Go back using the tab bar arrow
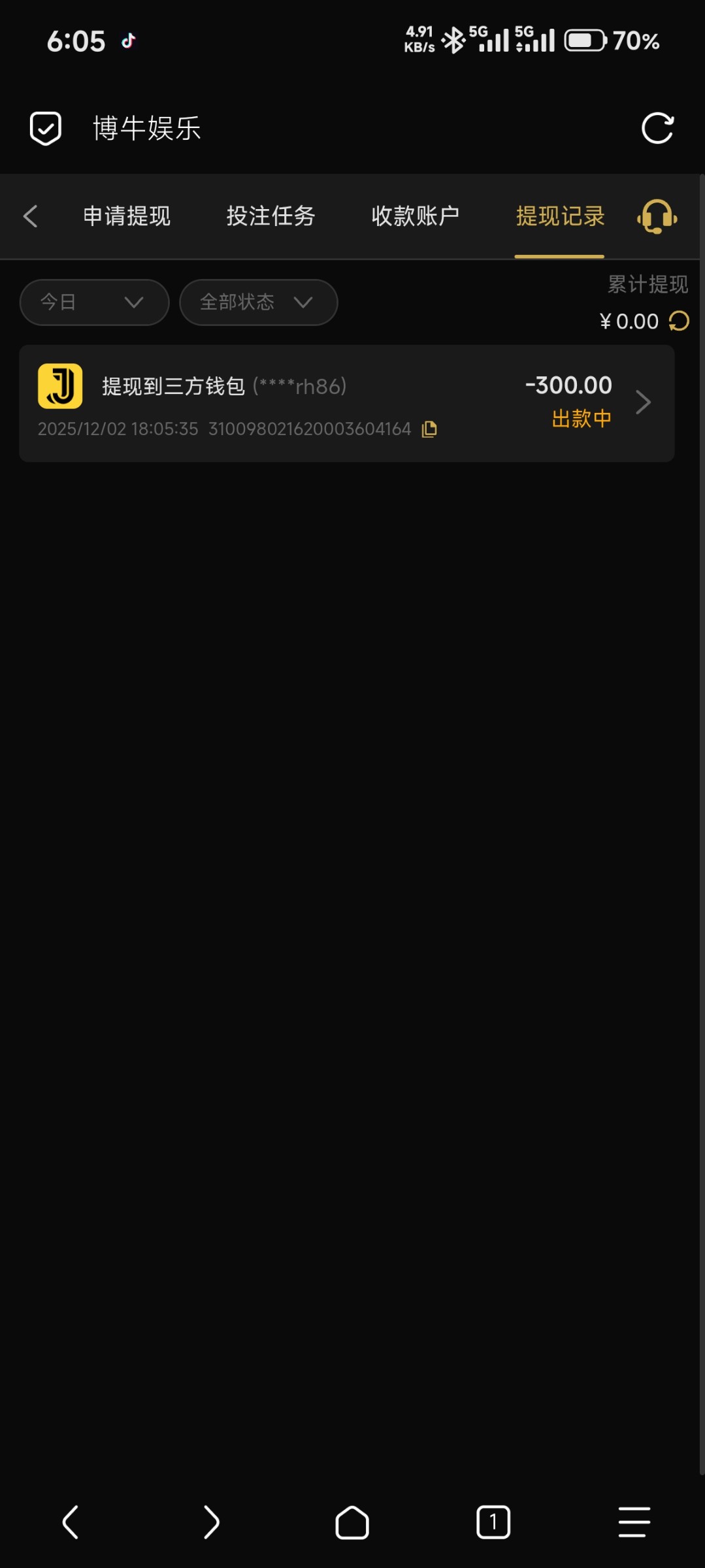The width and height of the screenshot is (705, 1568). (x=30, y=216)
